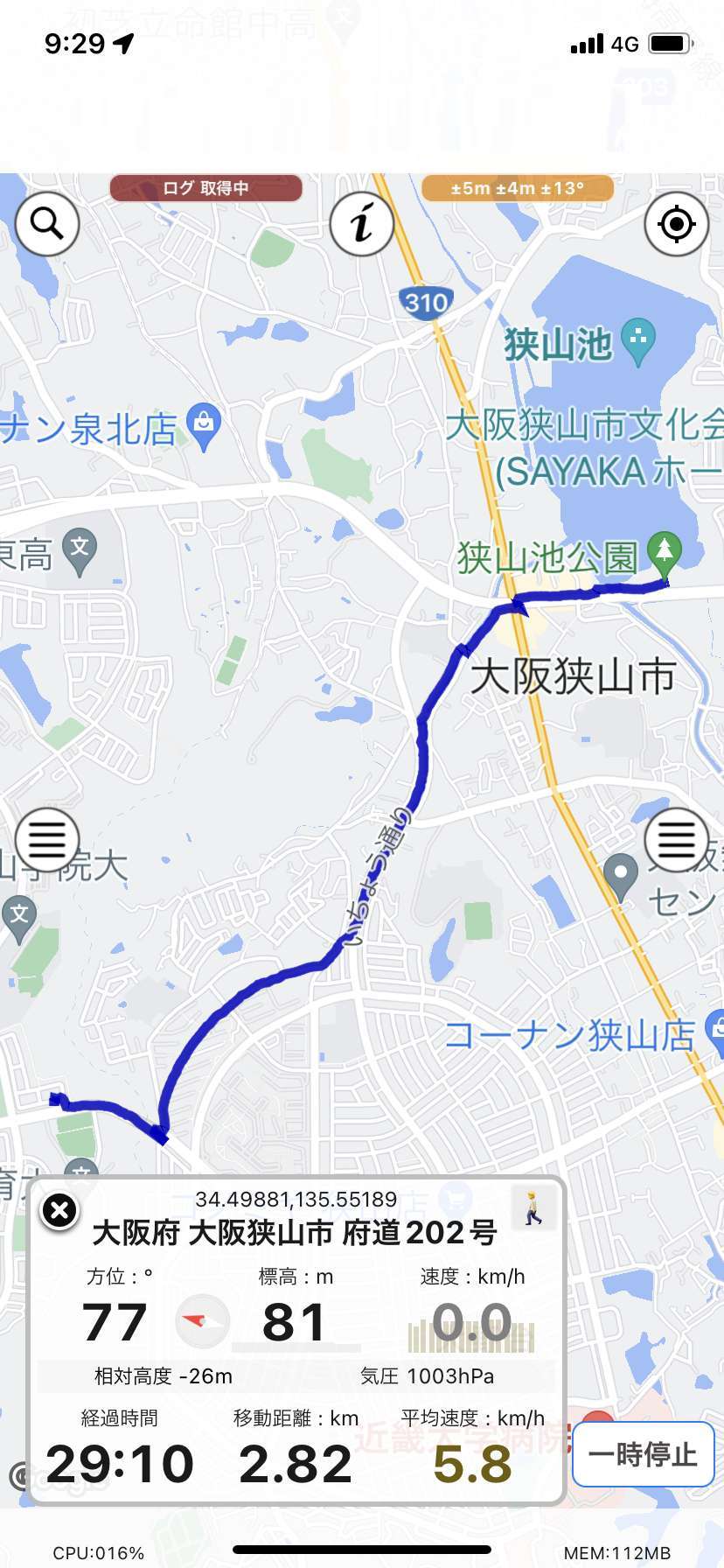This screenshot has width=724, height=1568.
Task: Open the right hamburger menu
Action: [x=676, y=840]
